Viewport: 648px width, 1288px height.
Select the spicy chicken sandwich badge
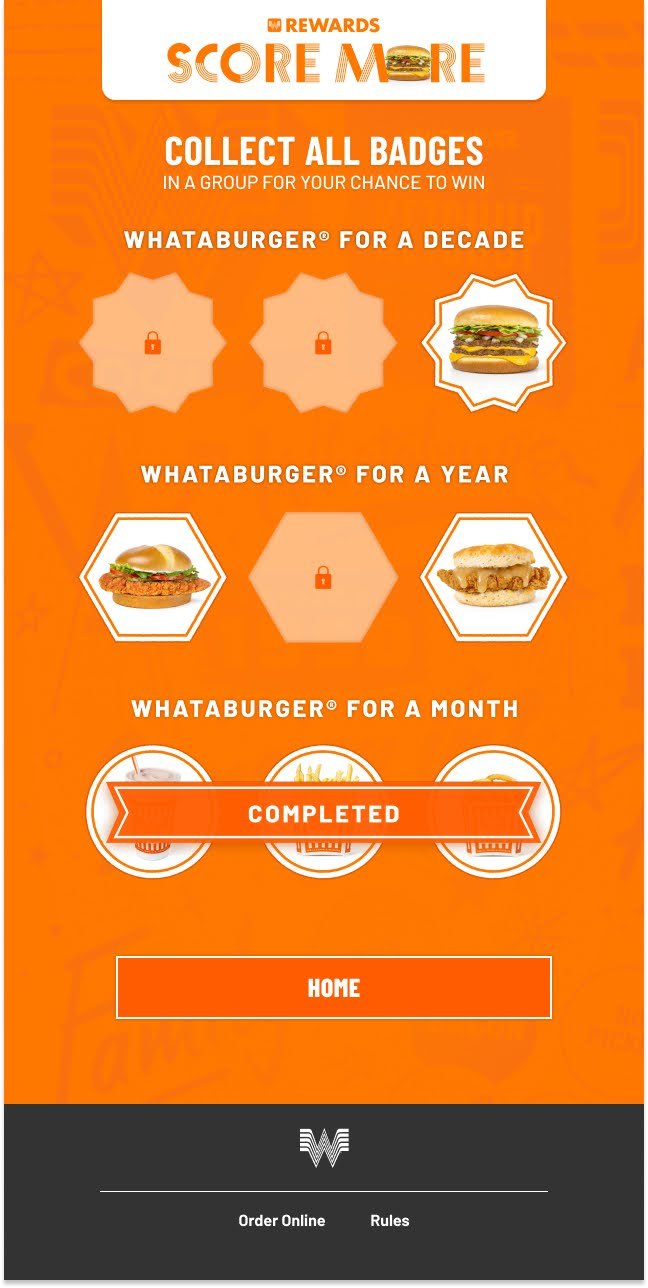click(153, 577)
